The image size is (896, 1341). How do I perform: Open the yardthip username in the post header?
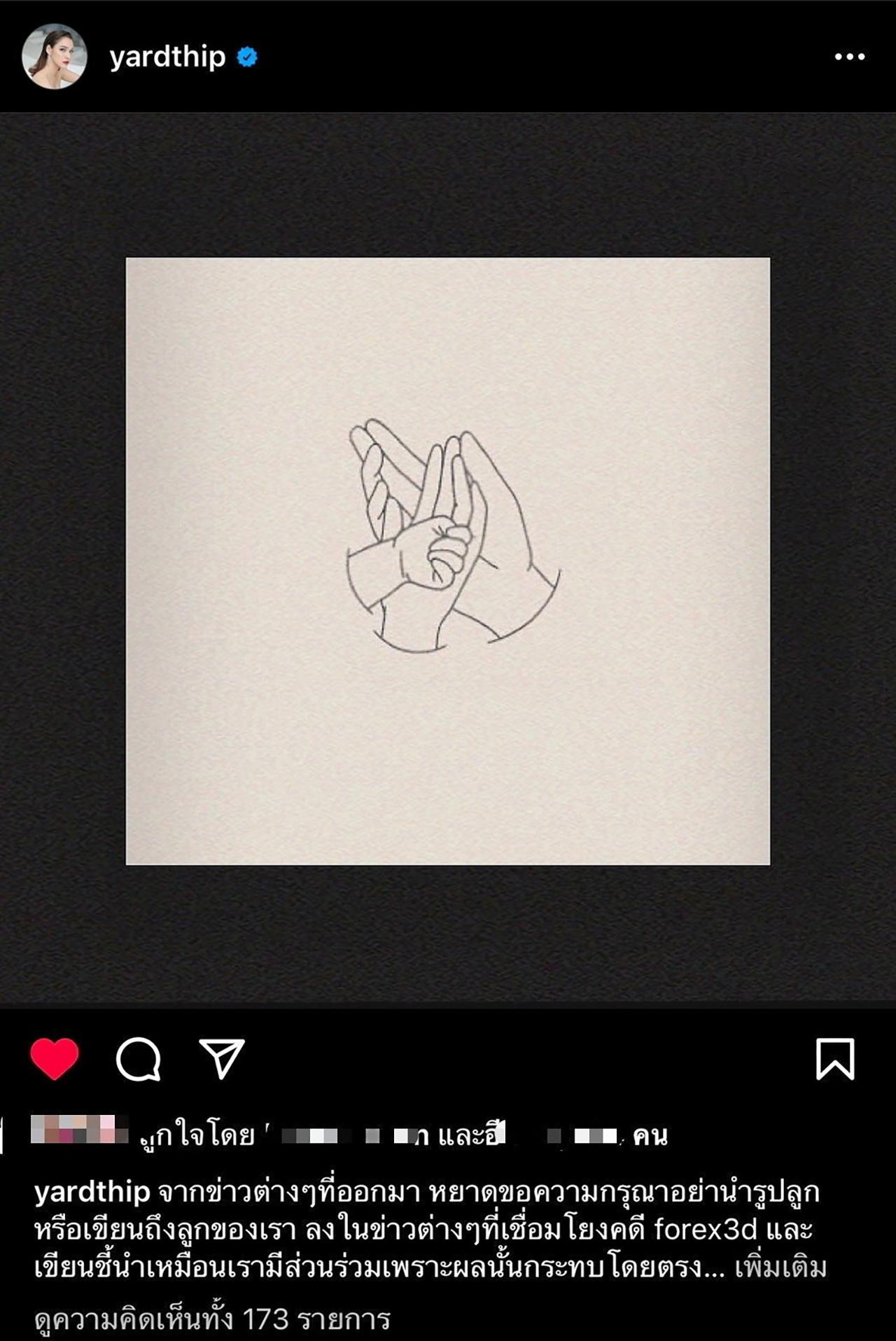point(167,57)
